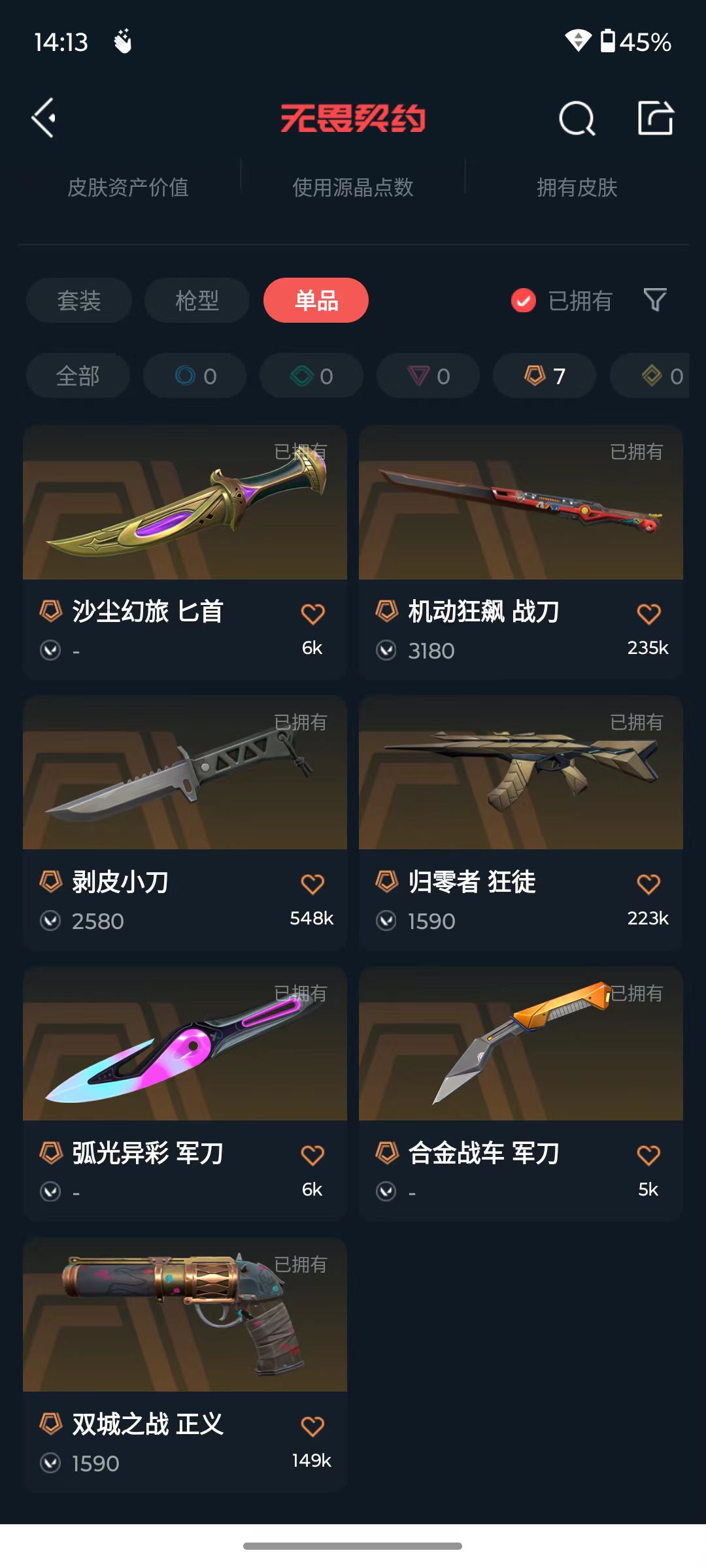Open the filter funnel icon
Viewport: 706px width, 1568px height.
pos(655,301)
